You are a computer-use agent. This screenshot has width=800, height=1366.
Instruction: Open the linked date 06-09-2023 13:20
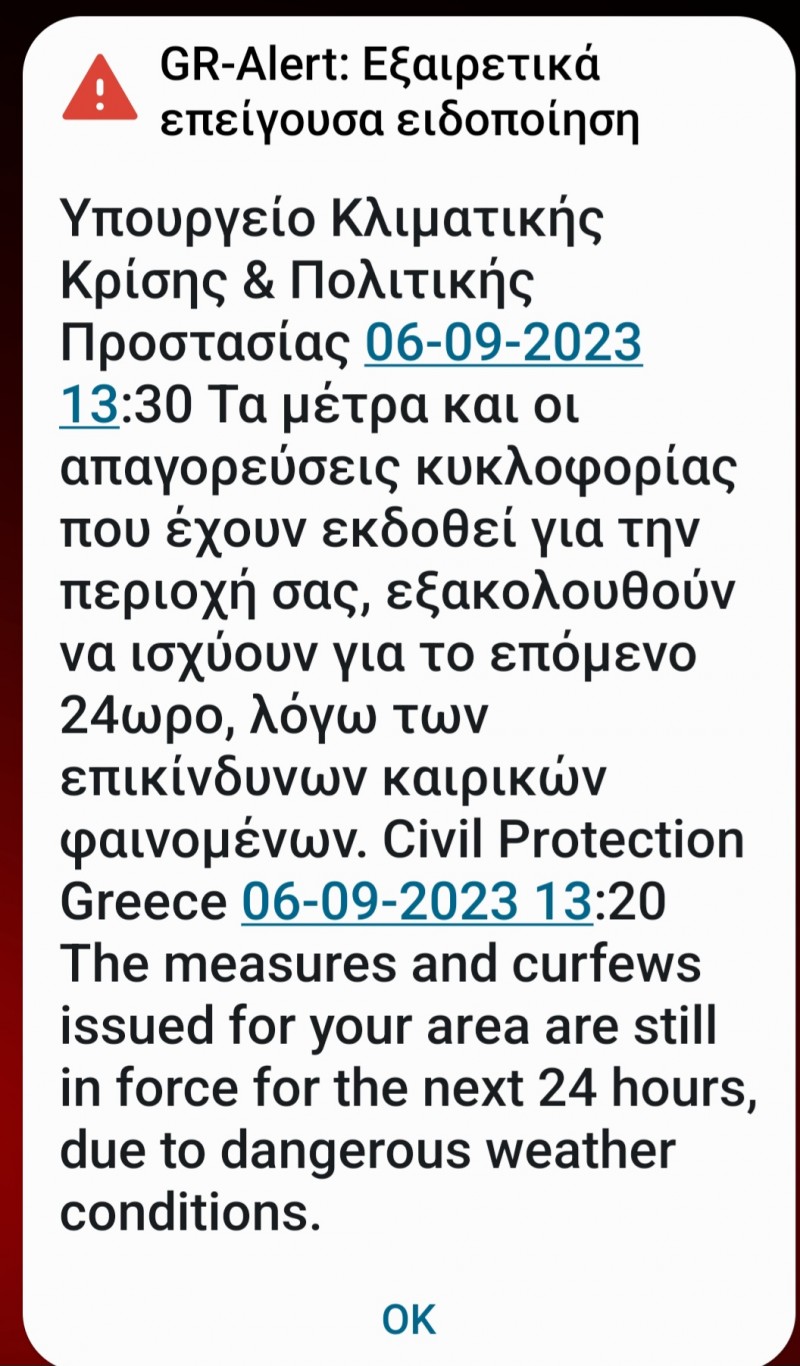pos(416,903)
